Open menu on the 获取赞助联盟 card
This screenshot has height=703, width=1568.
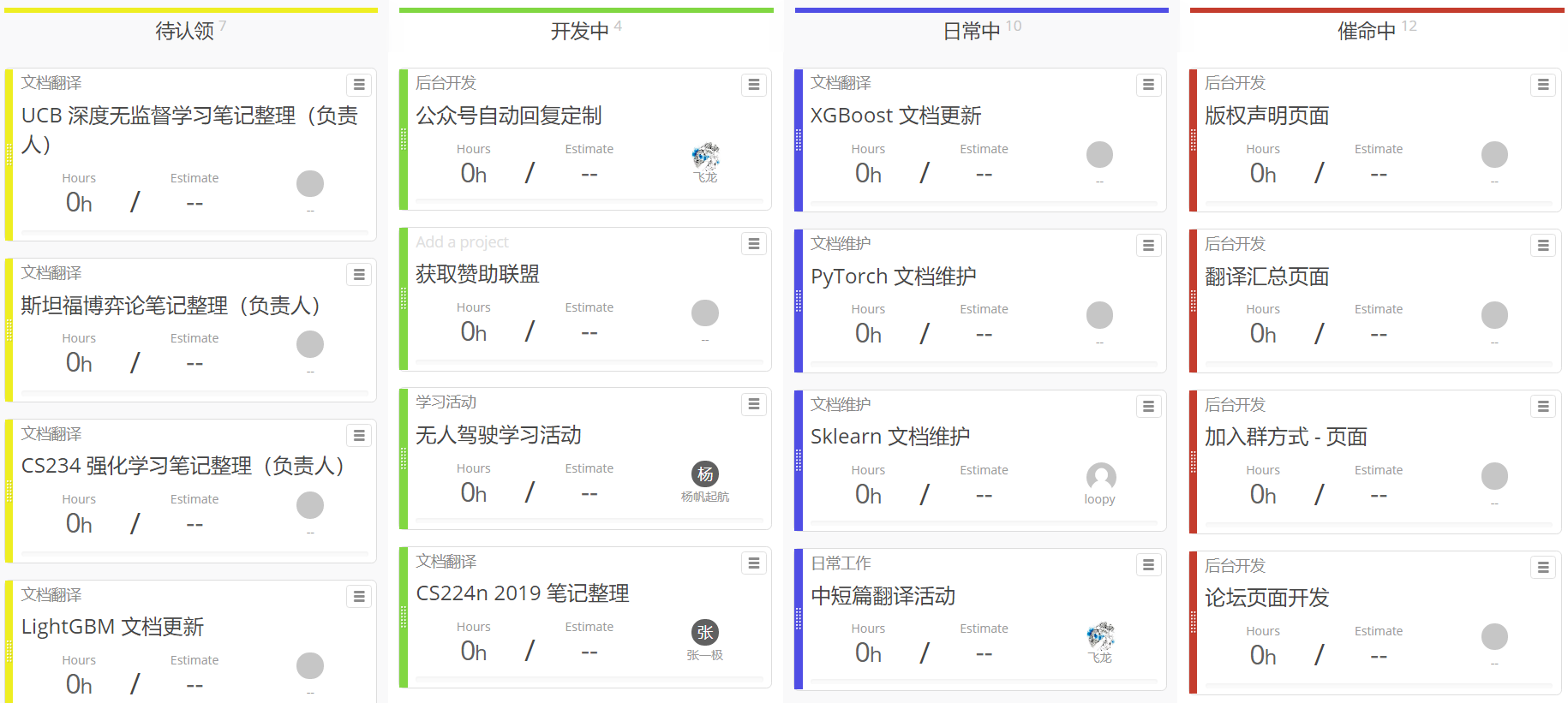click(x=753, y=244)
